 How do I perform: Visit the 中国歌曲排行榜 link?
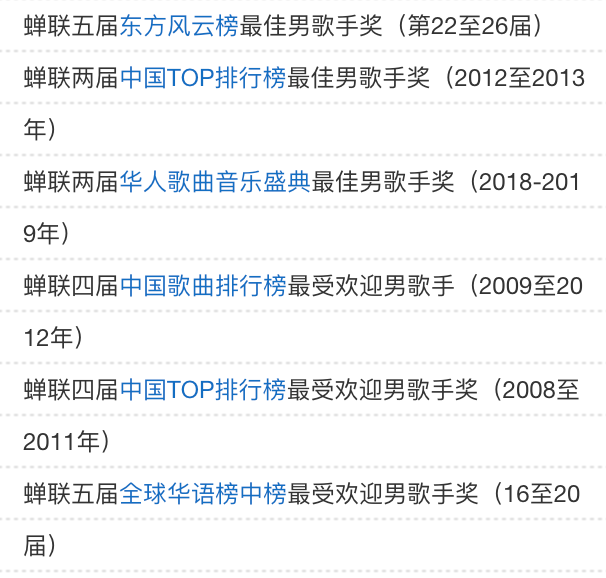pos(203,286)
